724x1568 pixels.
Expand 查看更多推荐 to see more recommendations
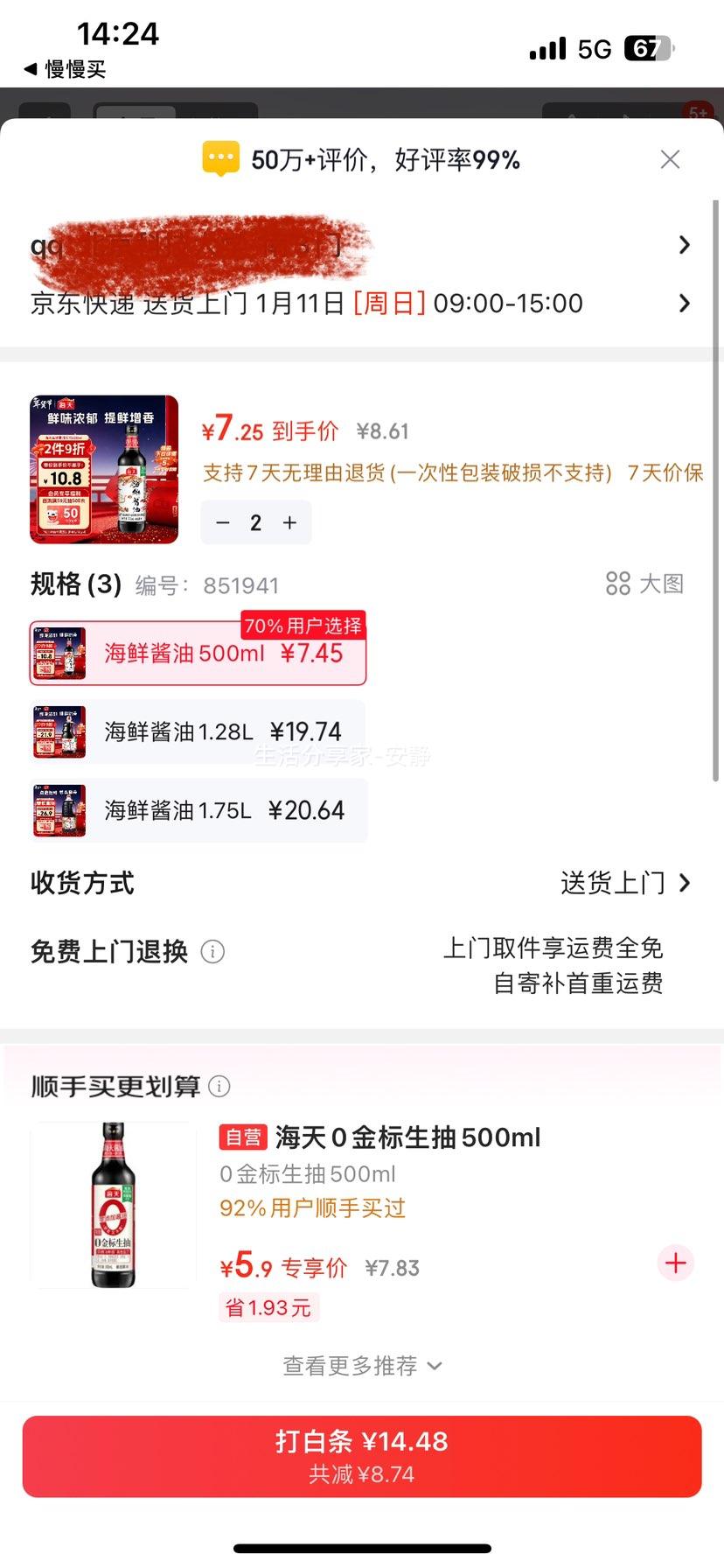pyautogui.click(x=361, y=1365)
